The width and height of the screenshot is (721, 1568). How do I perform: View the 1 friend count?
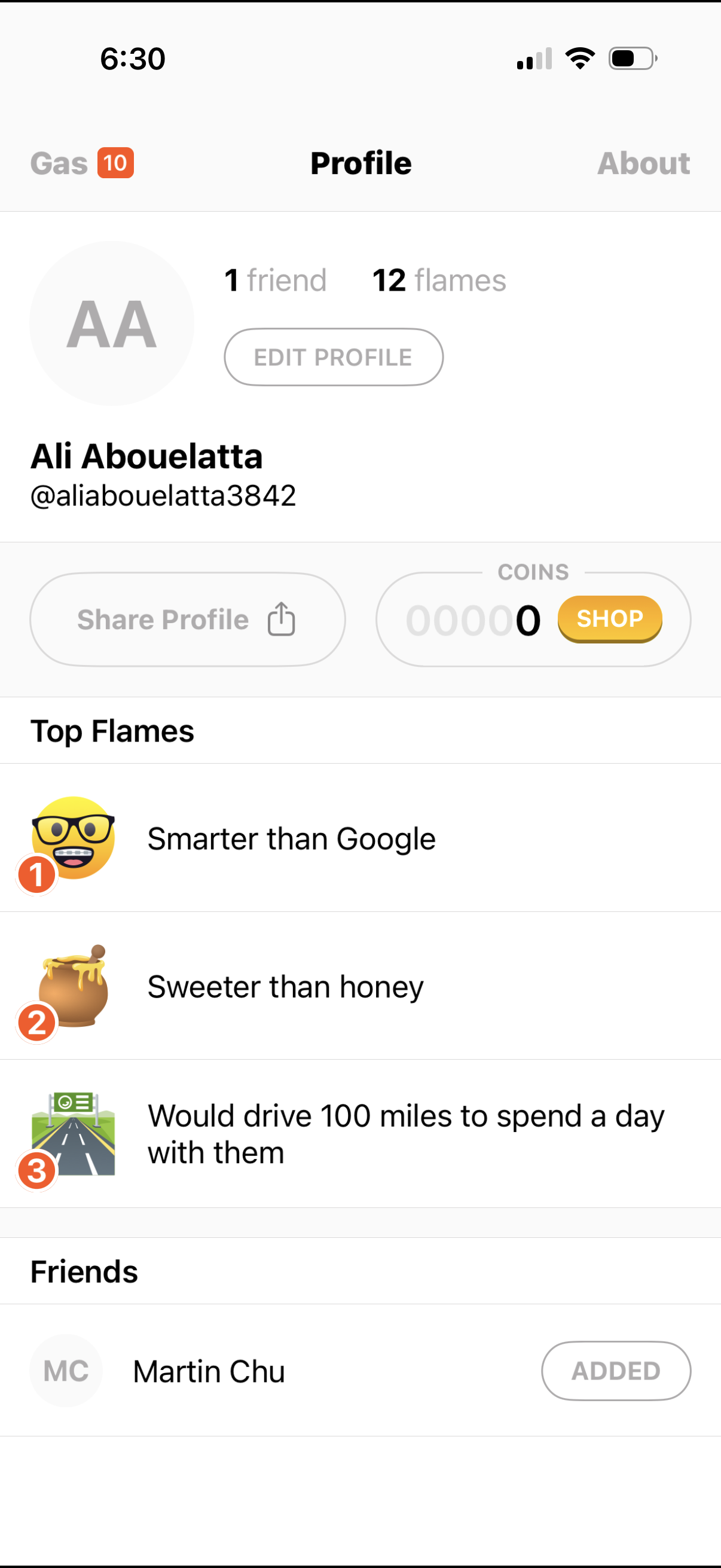275,279
